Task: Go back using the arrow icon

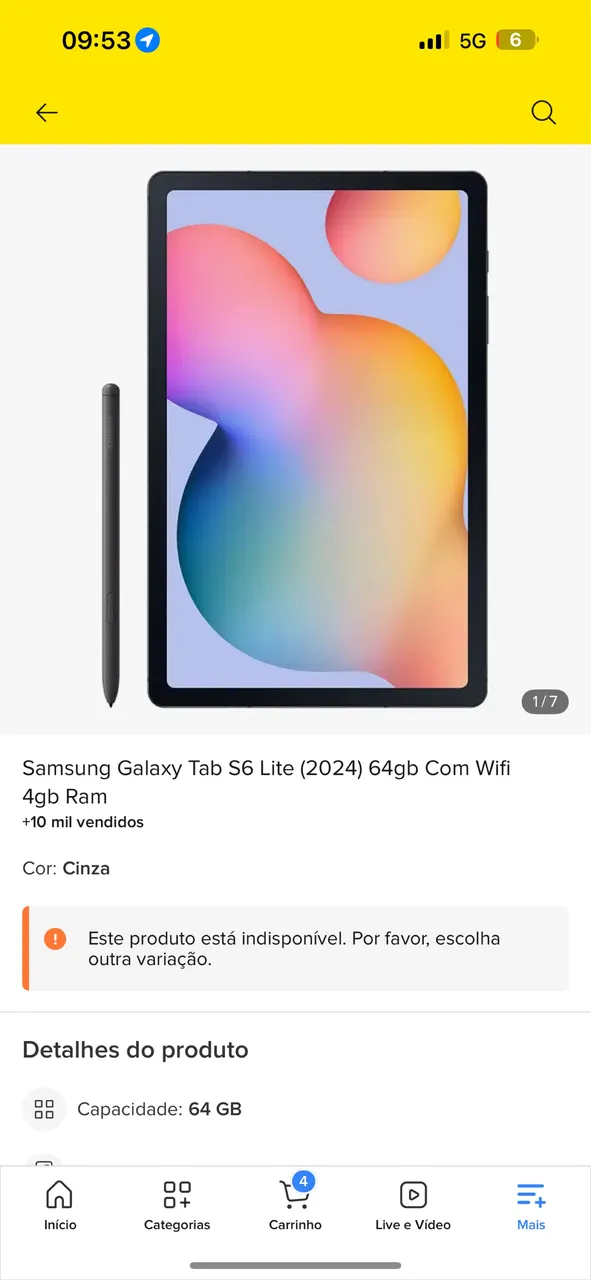Action: (x=47, y=113)
